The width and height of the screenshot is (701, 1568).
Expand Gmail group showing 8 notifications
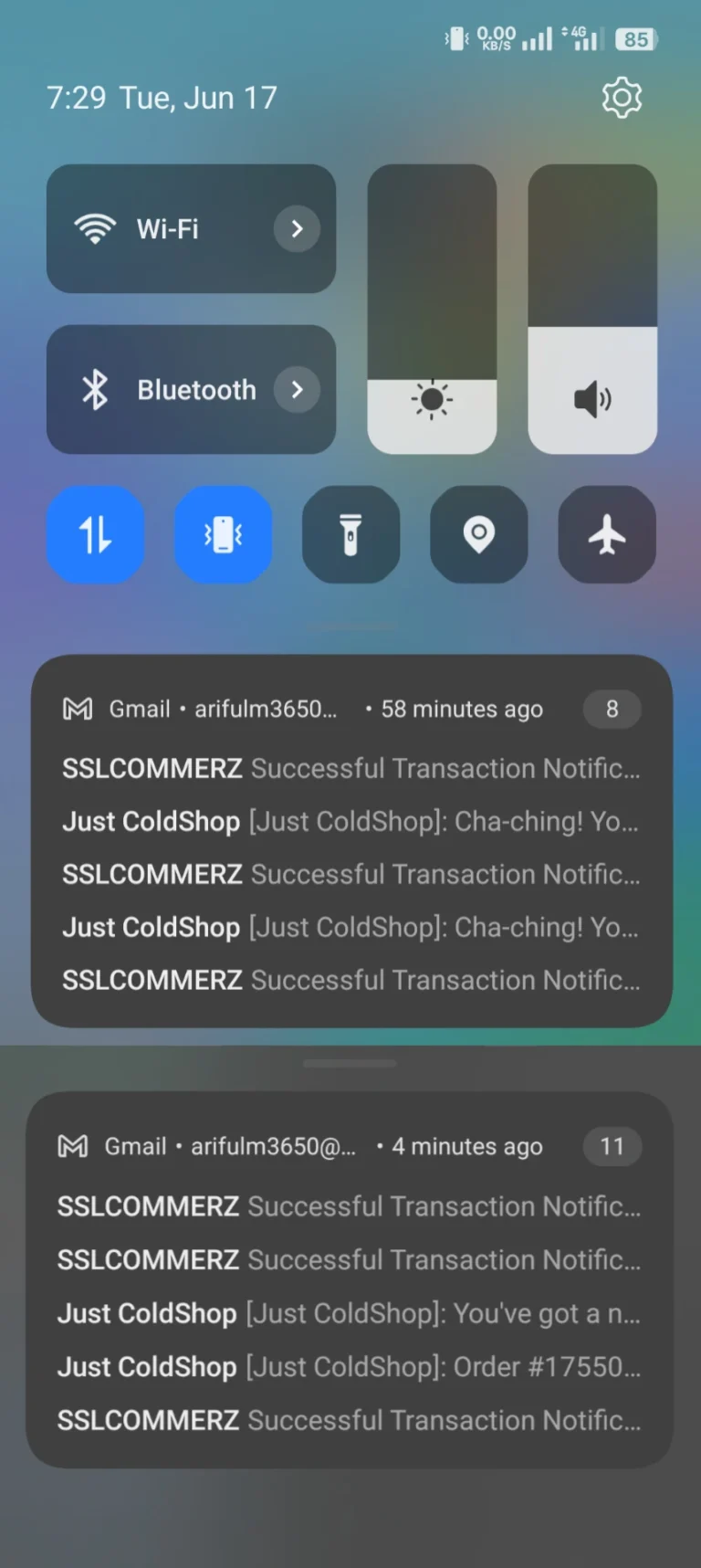point(612,709)
